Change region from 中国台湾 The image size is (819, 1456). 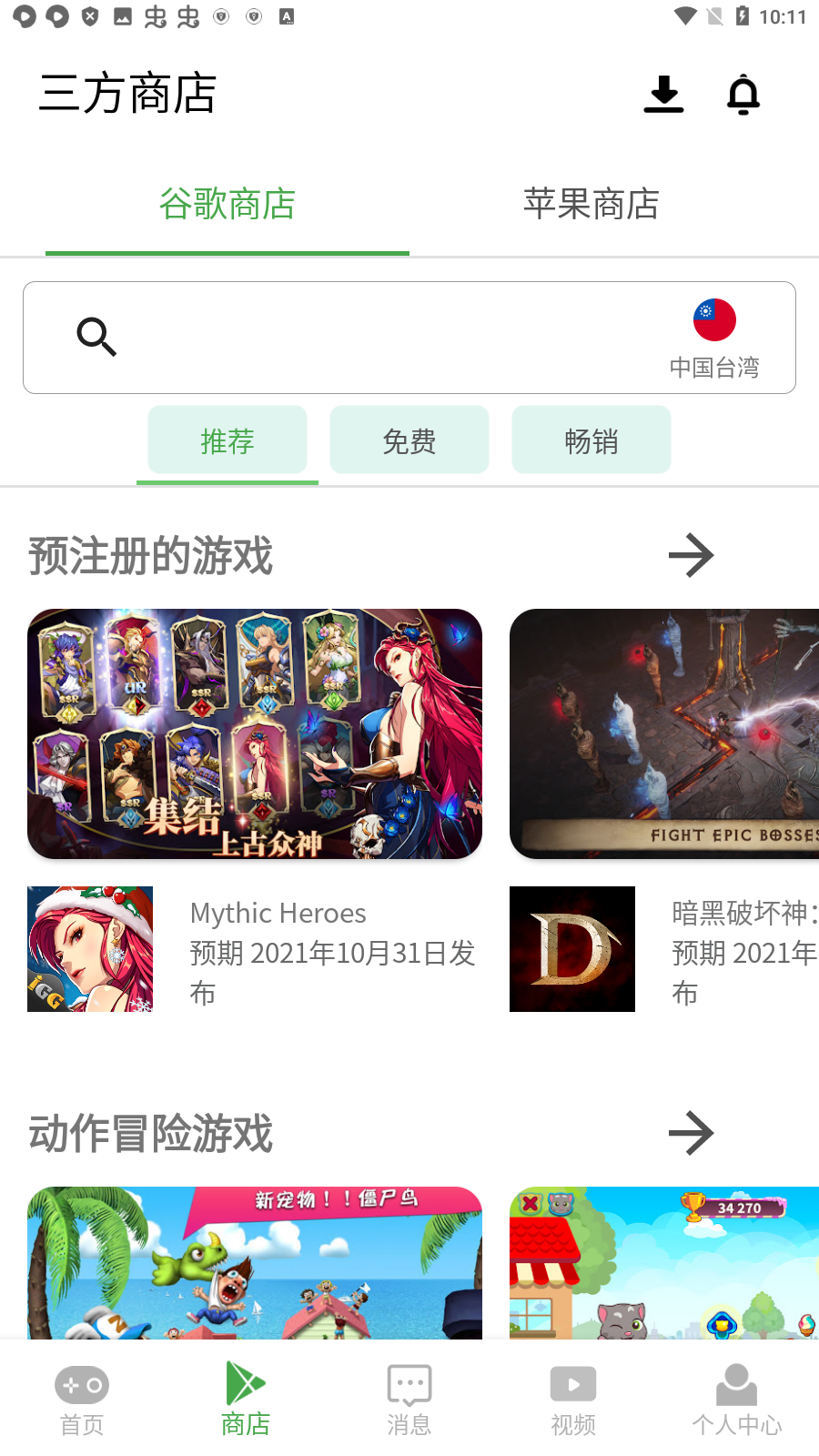[714, 339]
